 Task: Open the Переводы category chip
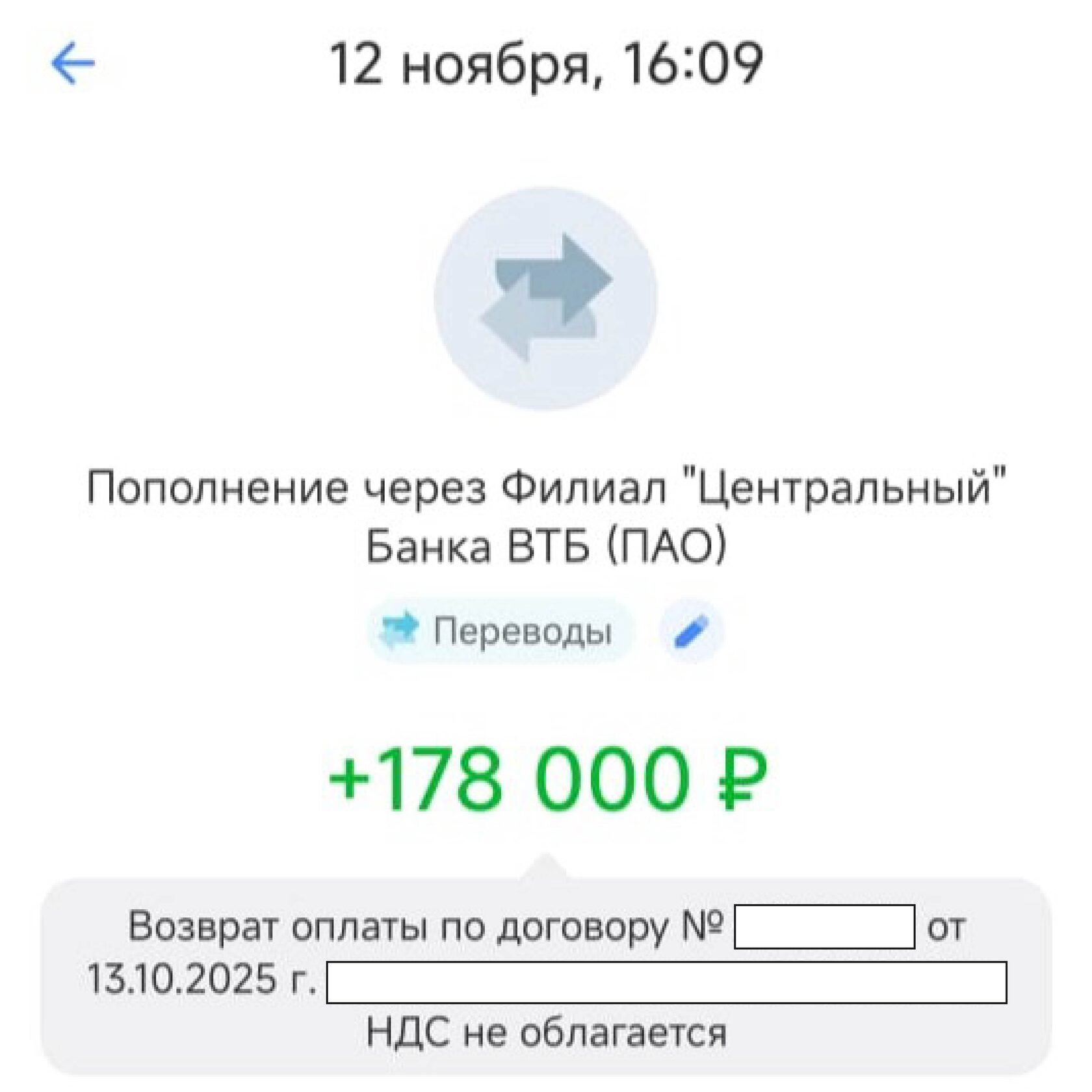tap(499, 631)
